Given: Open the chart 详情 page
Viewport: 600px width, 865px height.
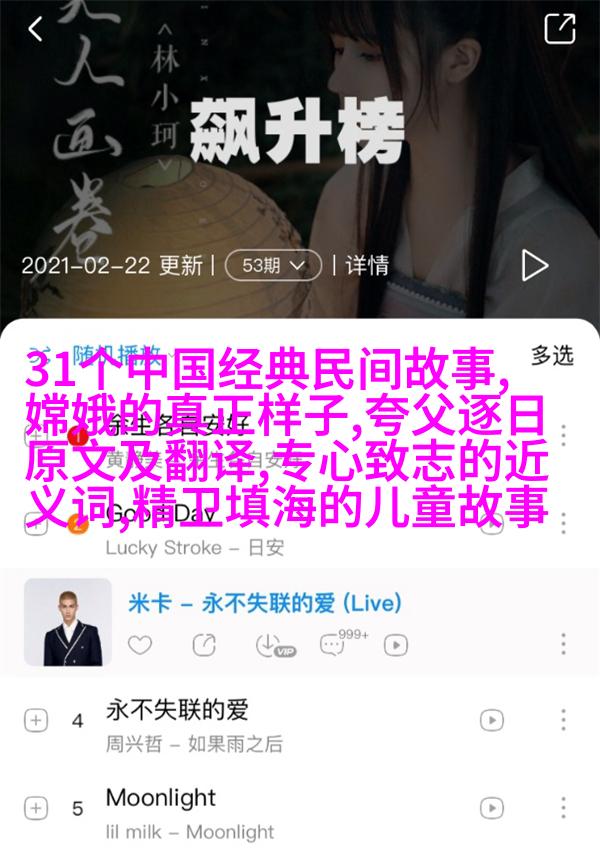Looking at the screenshot, I should pyautogui.click(x=367, y=265).
